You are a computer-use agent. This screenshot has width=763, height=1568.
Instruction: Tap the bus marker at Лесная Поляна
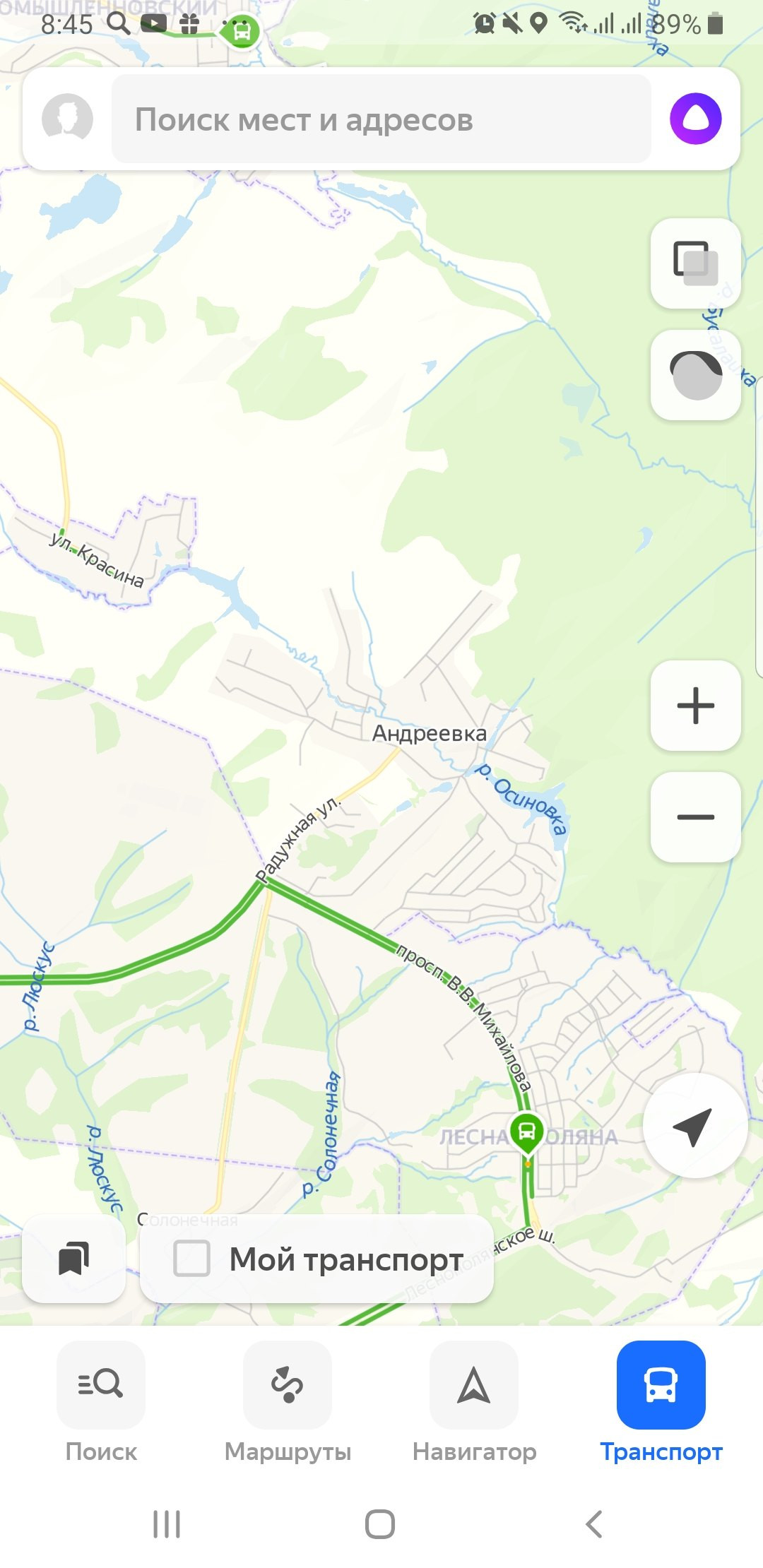(527, 1132)
